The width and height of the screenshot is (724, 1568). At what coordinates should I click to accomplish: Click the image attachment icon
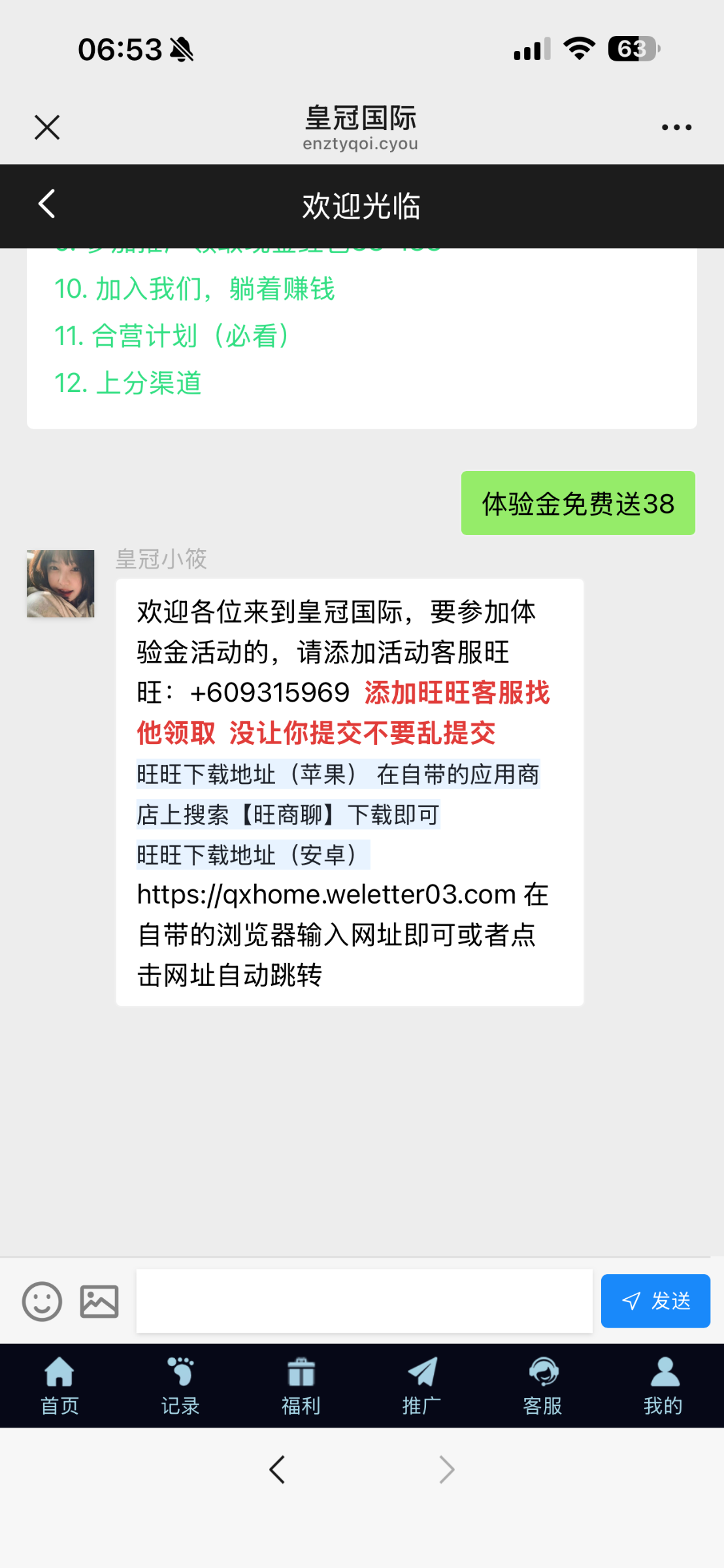click(x=99, y=1301)
